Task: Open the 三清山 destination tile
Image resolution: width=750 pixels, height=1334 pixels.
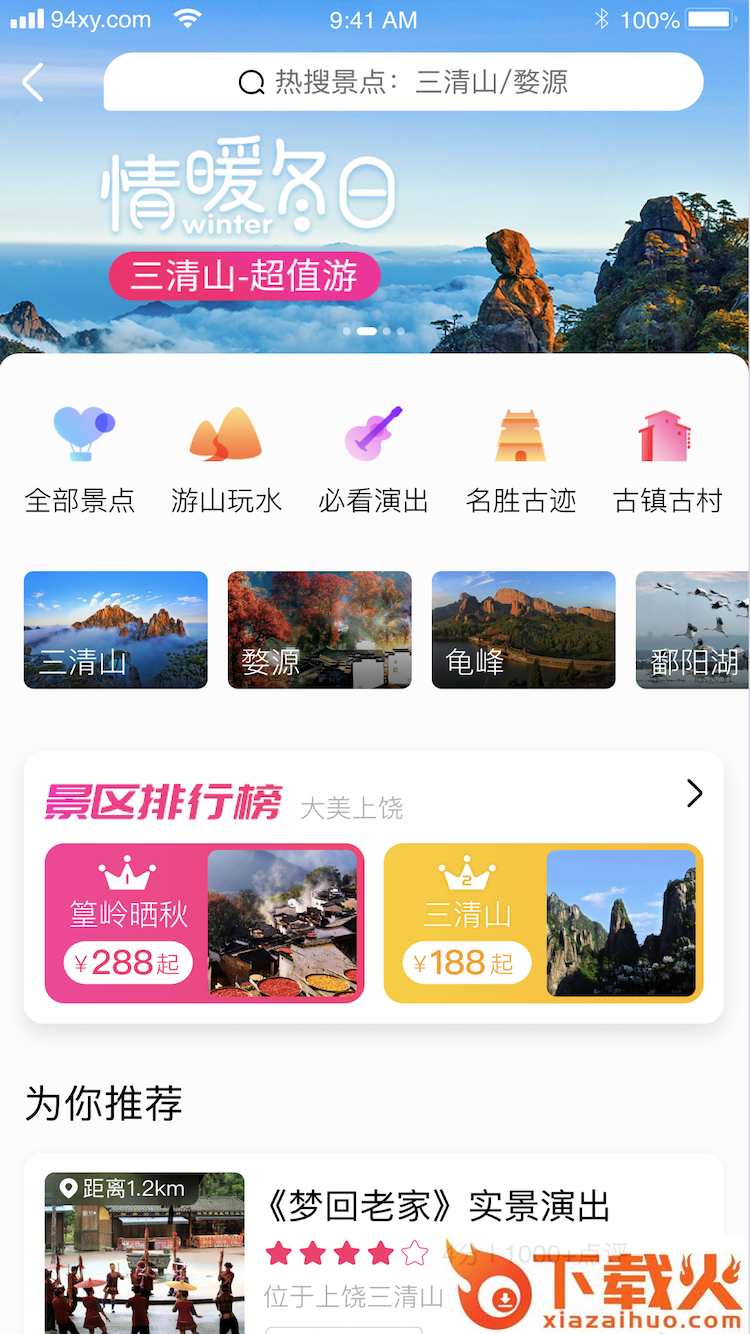Action: pyautogui.click(x=116, y=630)
